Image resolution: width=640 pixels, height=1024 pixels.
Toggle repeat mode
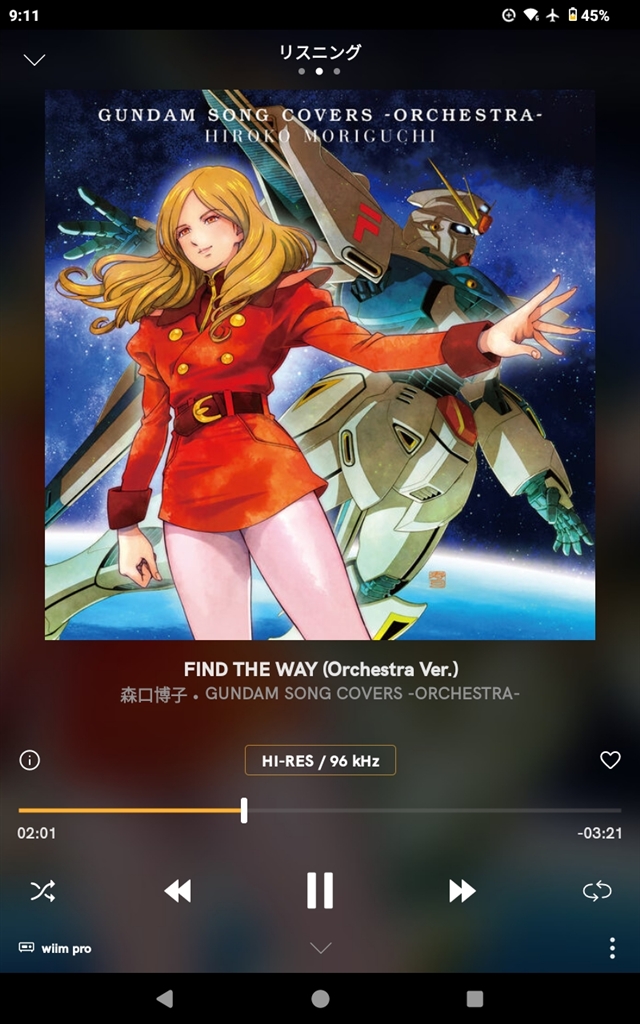597,891
